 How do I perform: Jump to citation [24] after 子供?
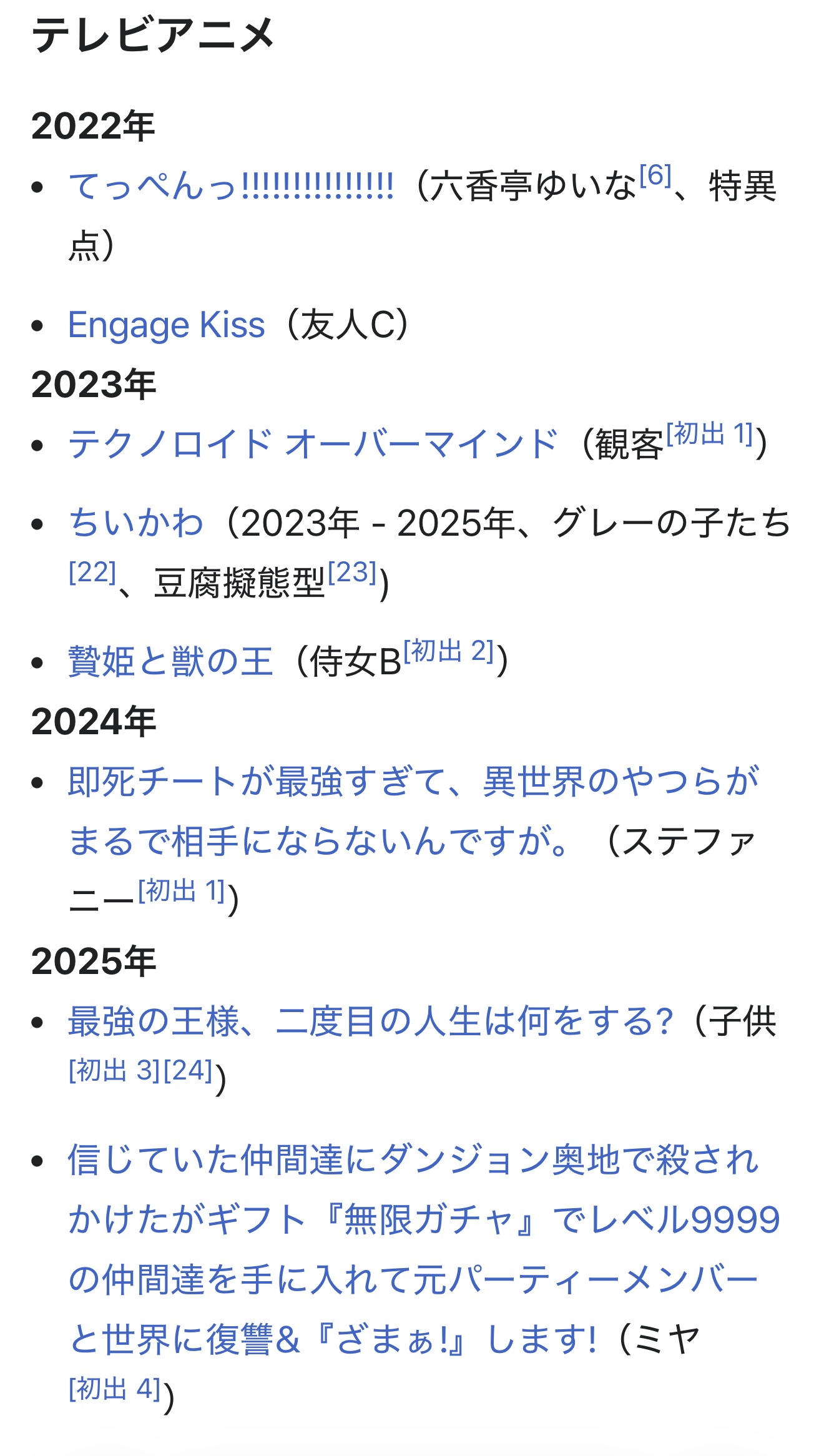click(x=188, y=1071)
